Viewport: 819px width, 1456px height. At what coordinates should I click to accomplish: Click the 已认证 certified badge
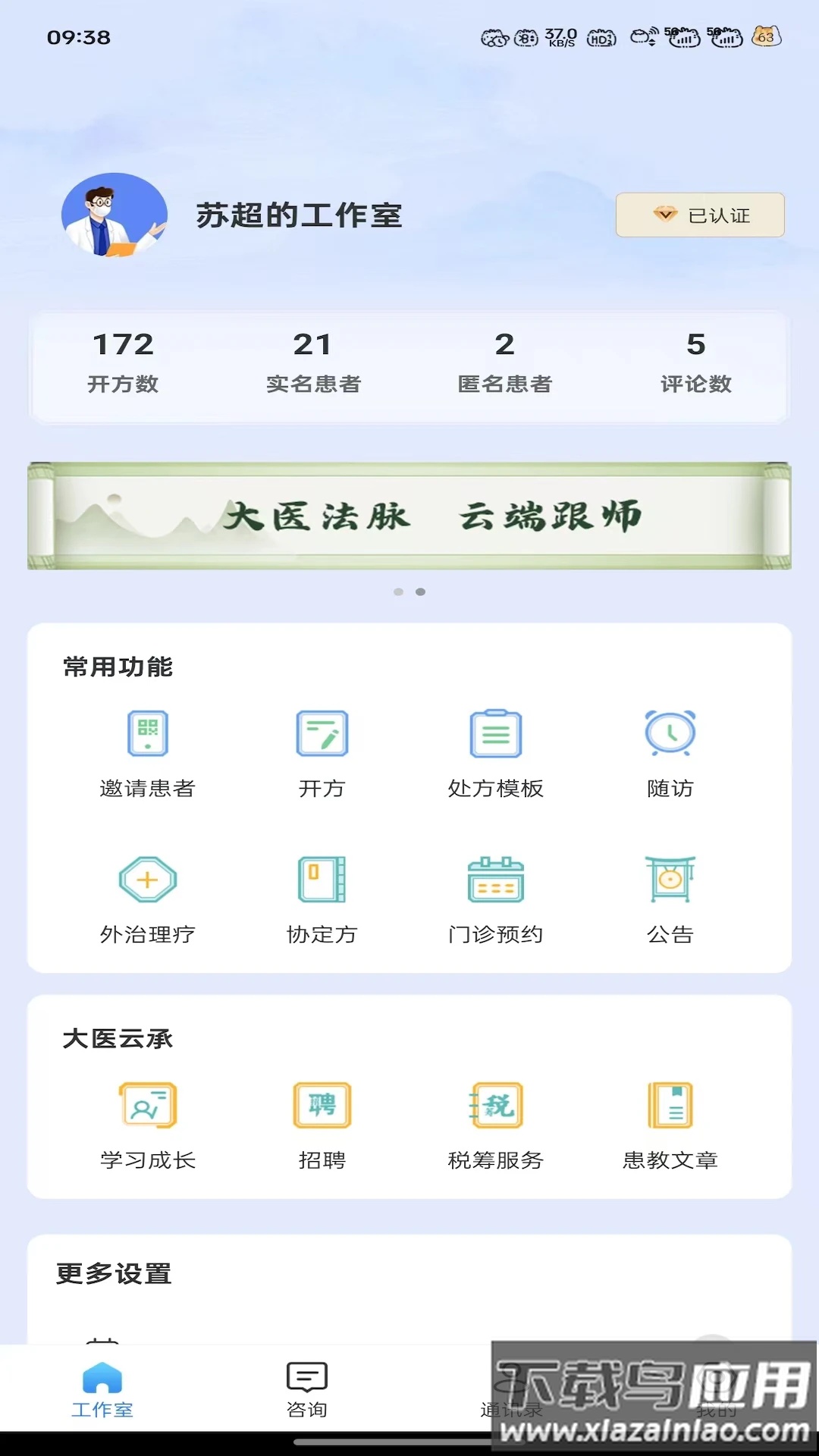click(x=699, y=215)
